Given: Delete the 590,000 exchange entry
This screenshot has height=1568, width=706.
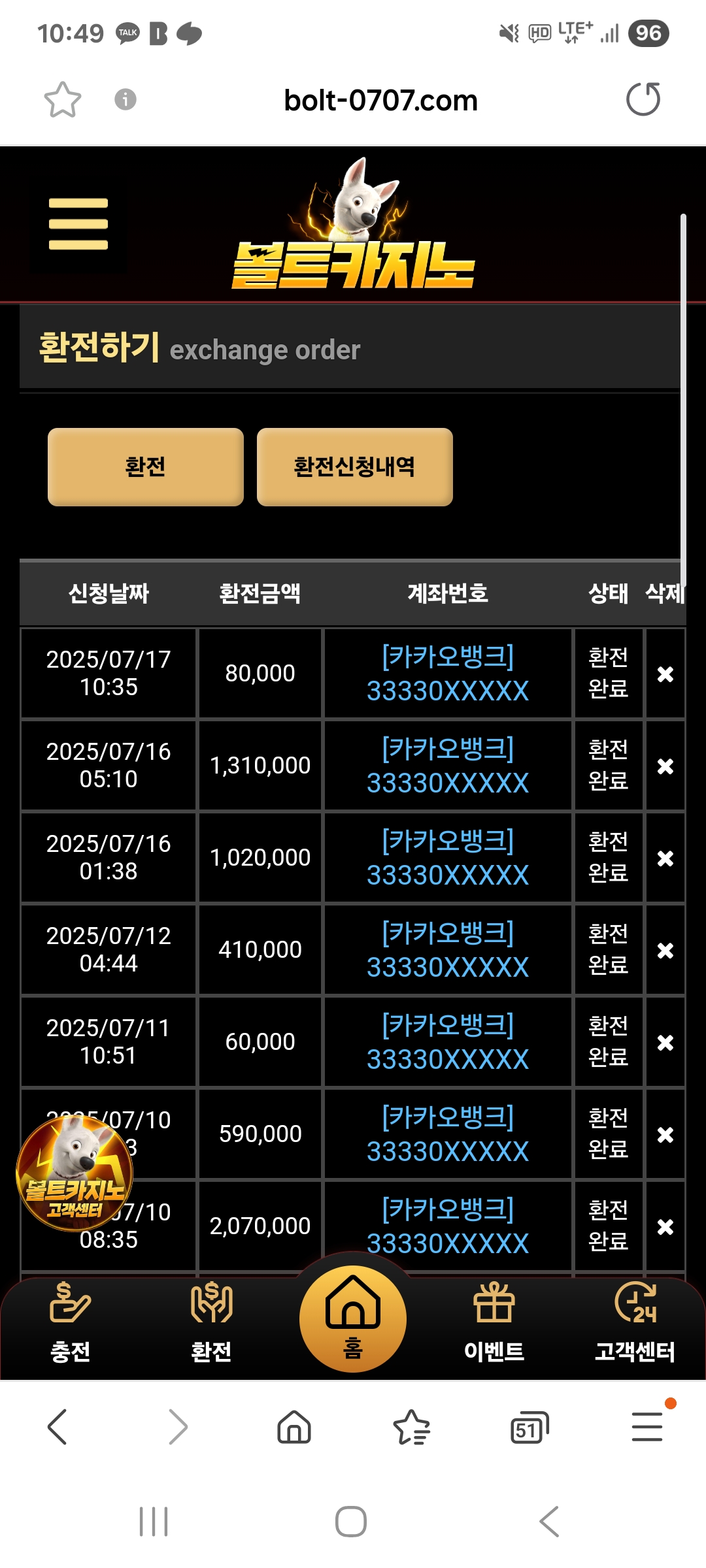Looking at the screenshot, I should (x=665, y=1134).
